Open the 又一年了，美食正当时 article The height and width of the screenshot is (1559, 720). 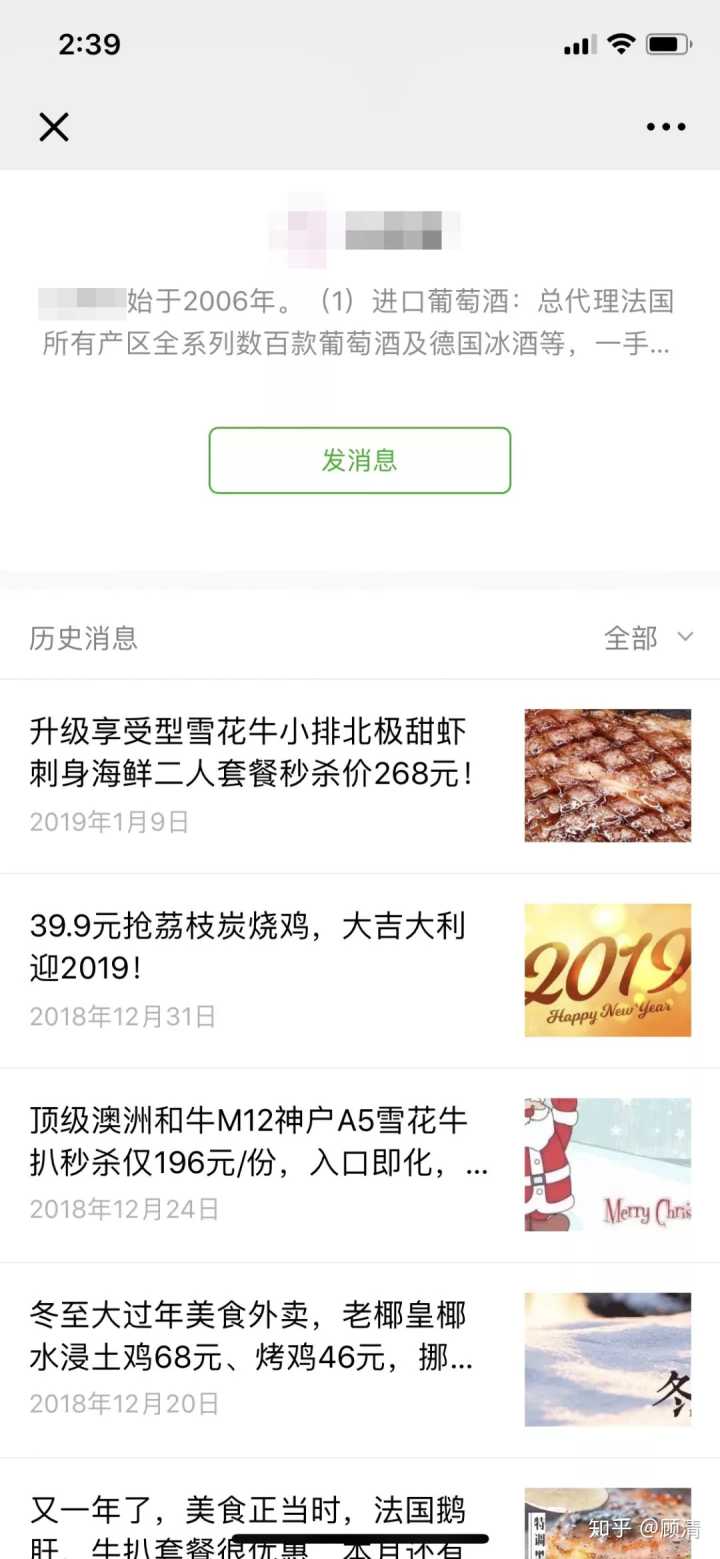click(248, 1512)
